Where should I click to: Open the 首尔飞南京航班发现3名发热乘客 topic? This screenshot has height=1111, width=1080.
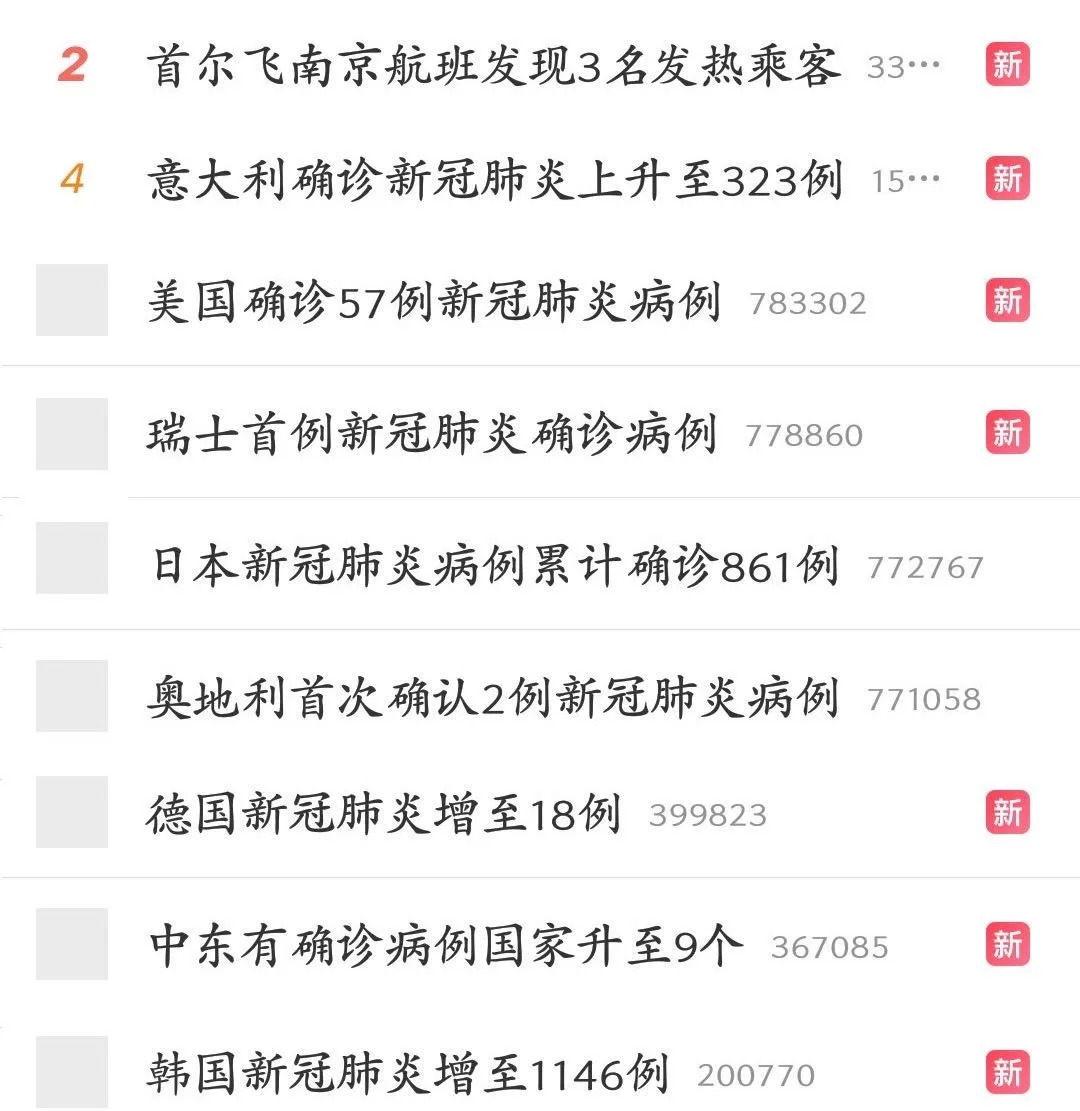click(x=494, y=66)
